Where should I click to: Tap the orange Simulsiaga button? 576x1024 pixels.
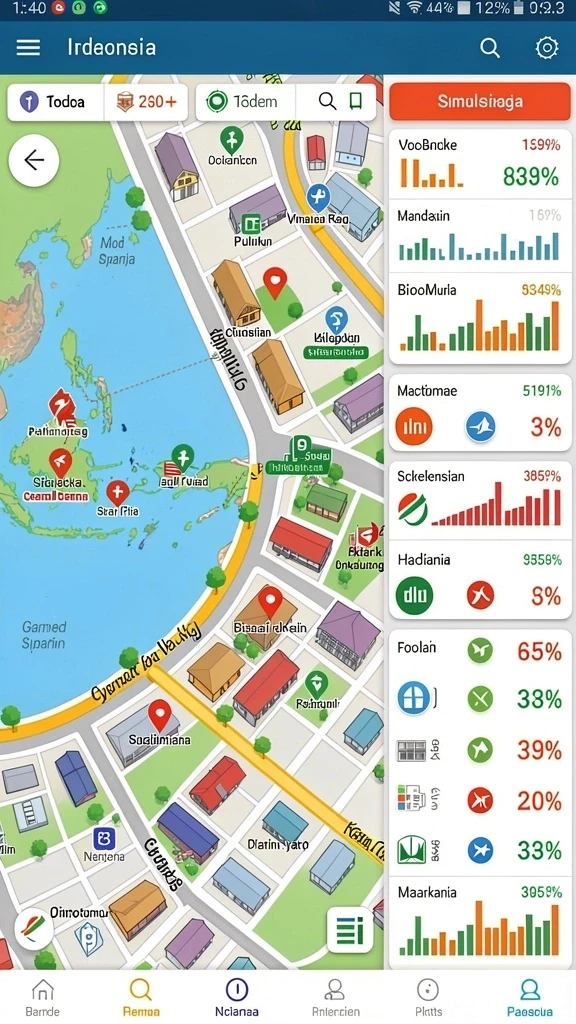[480, 102]
